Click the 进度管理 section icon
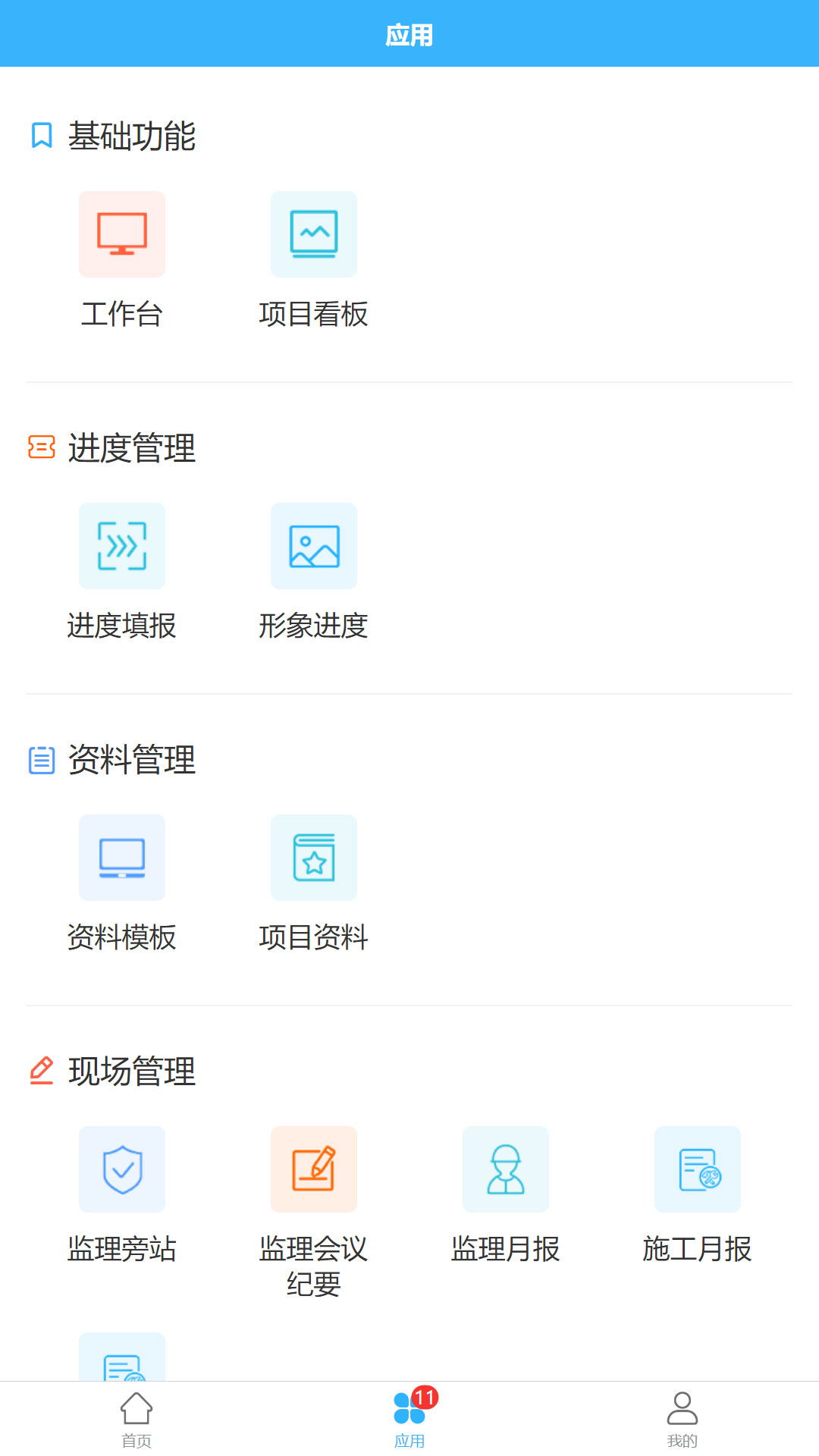Image resolution: width=819 pixels, height=1456 pixels. point(41,449)
